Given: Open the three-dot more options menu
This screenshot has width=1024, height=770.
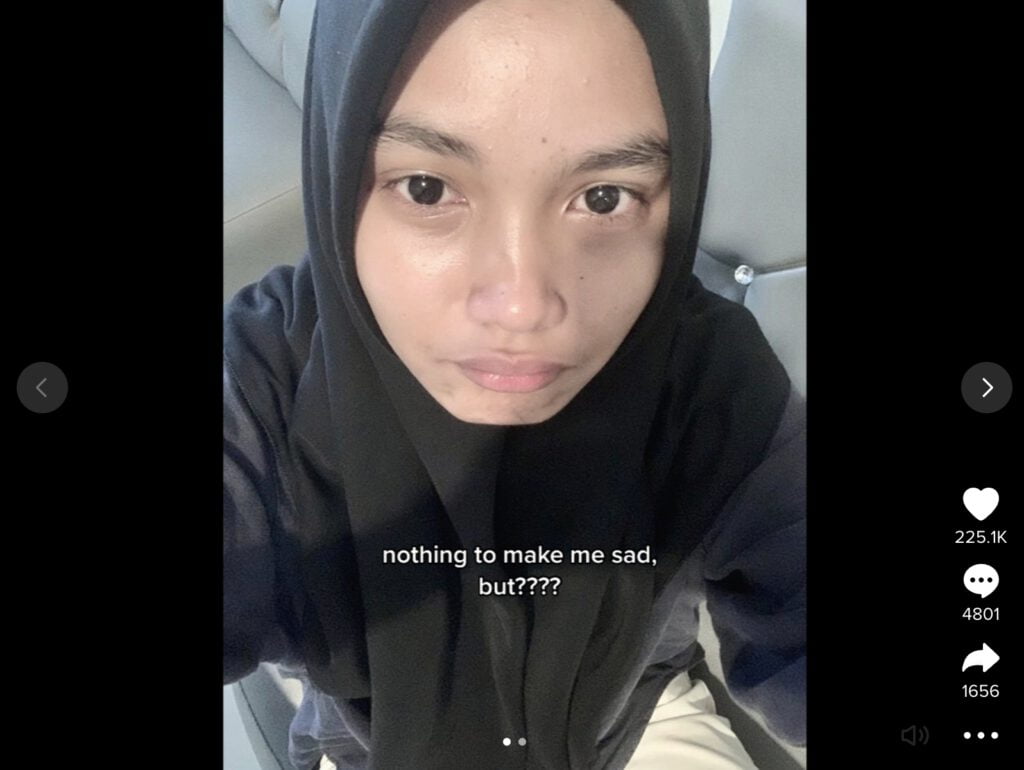Looking at the screenshot, I should 980,736.
